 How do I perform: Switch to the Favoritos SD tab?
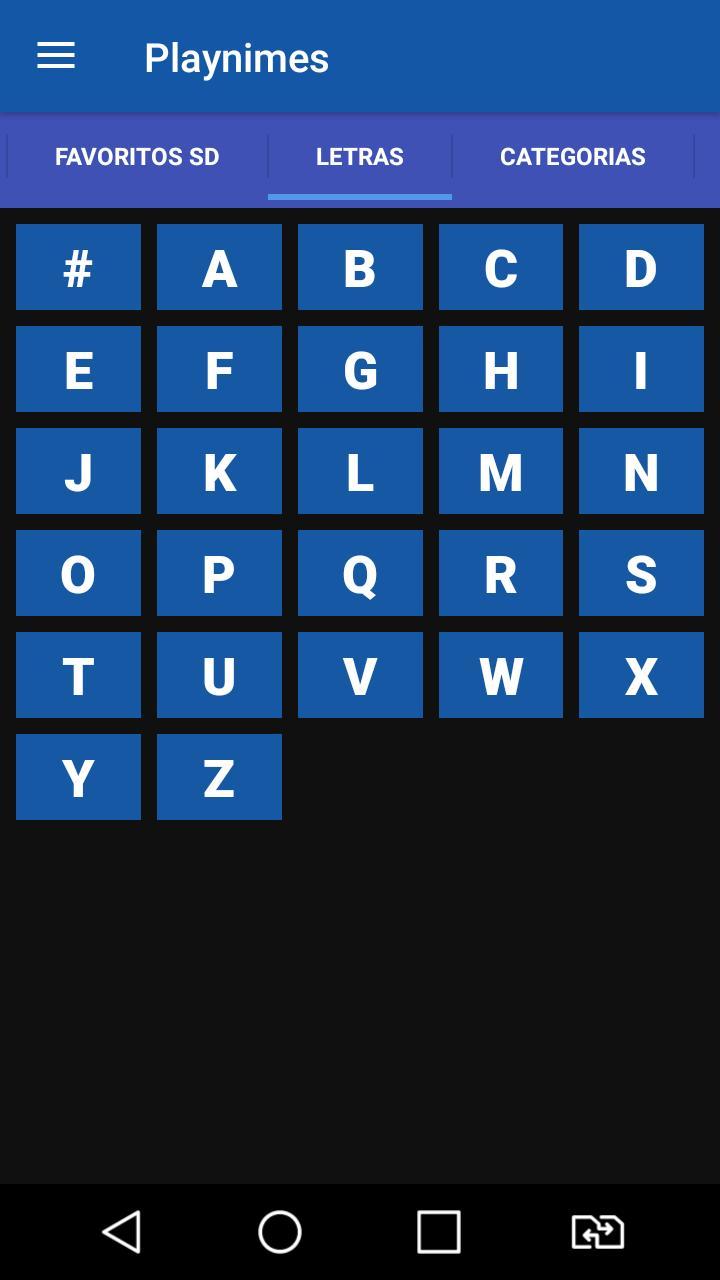coord(137,157)
